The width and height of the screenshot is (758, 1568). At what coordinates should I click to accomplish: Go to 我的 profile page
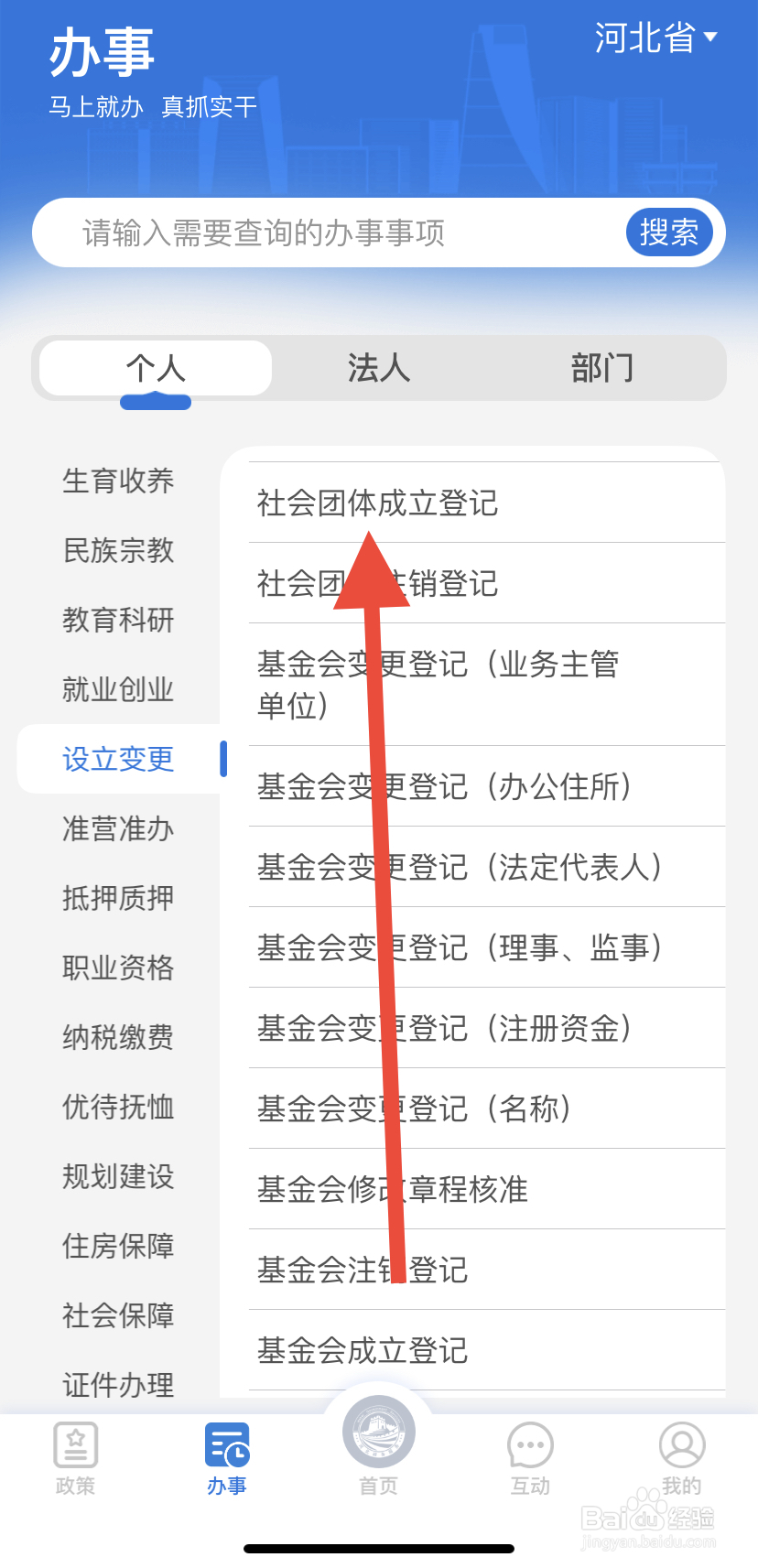click(682, 1458)
